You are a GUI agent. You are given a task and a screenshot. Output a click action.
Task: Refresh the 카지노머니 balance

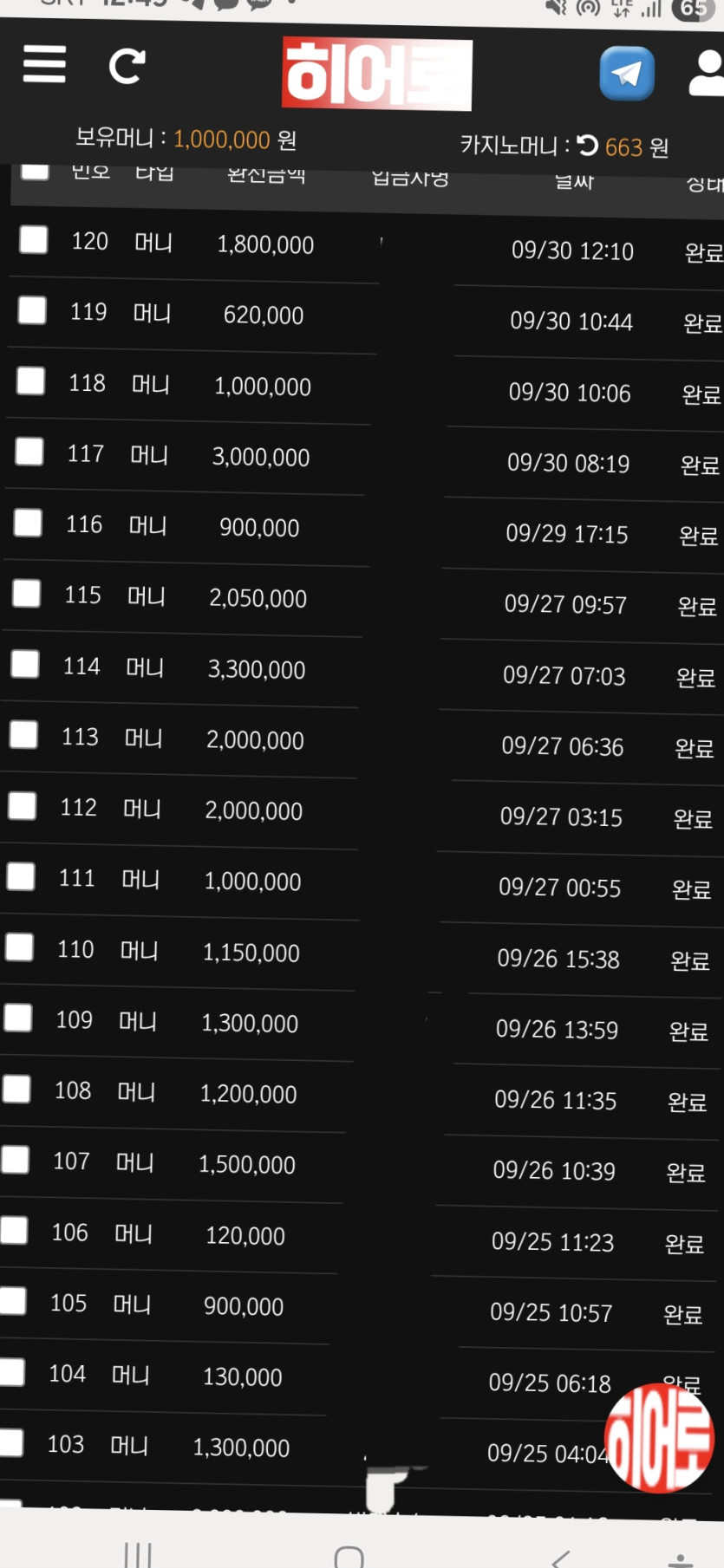coord(587,146)
